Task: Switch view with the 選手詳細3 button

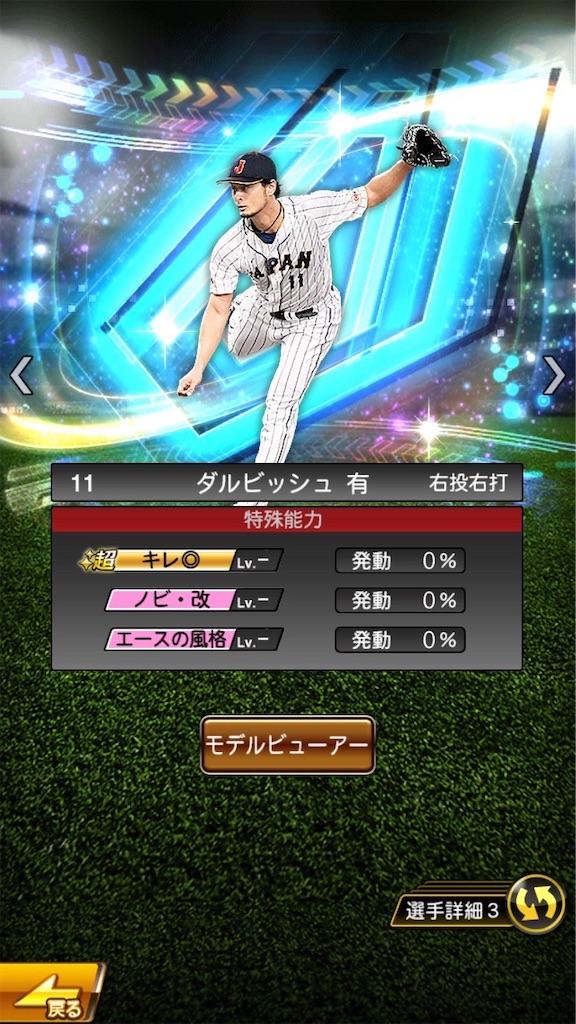Action: tap(478, 904)
